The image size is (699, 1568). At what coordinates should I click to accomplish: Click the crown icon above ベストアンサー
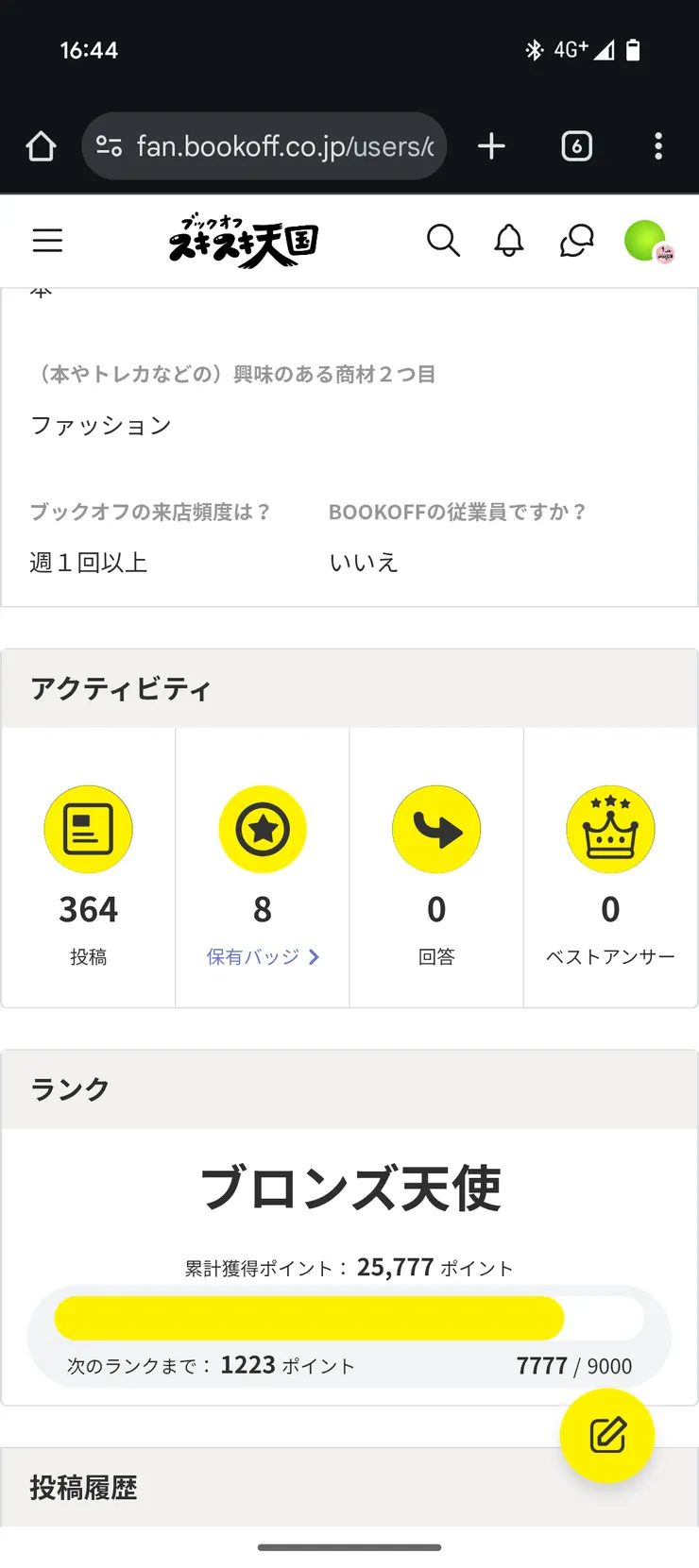coord(610,829)
